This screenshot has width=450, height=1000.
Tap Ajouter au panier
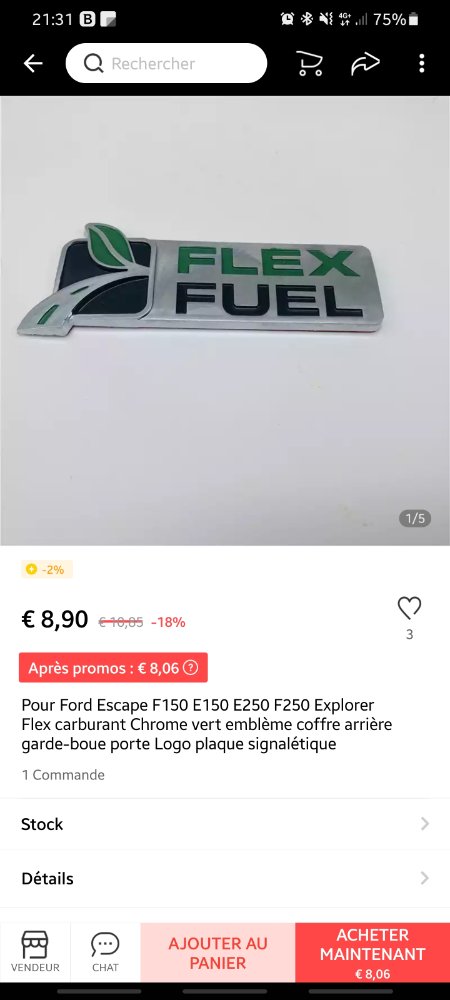pyautogui.click(x=218, y=952)
